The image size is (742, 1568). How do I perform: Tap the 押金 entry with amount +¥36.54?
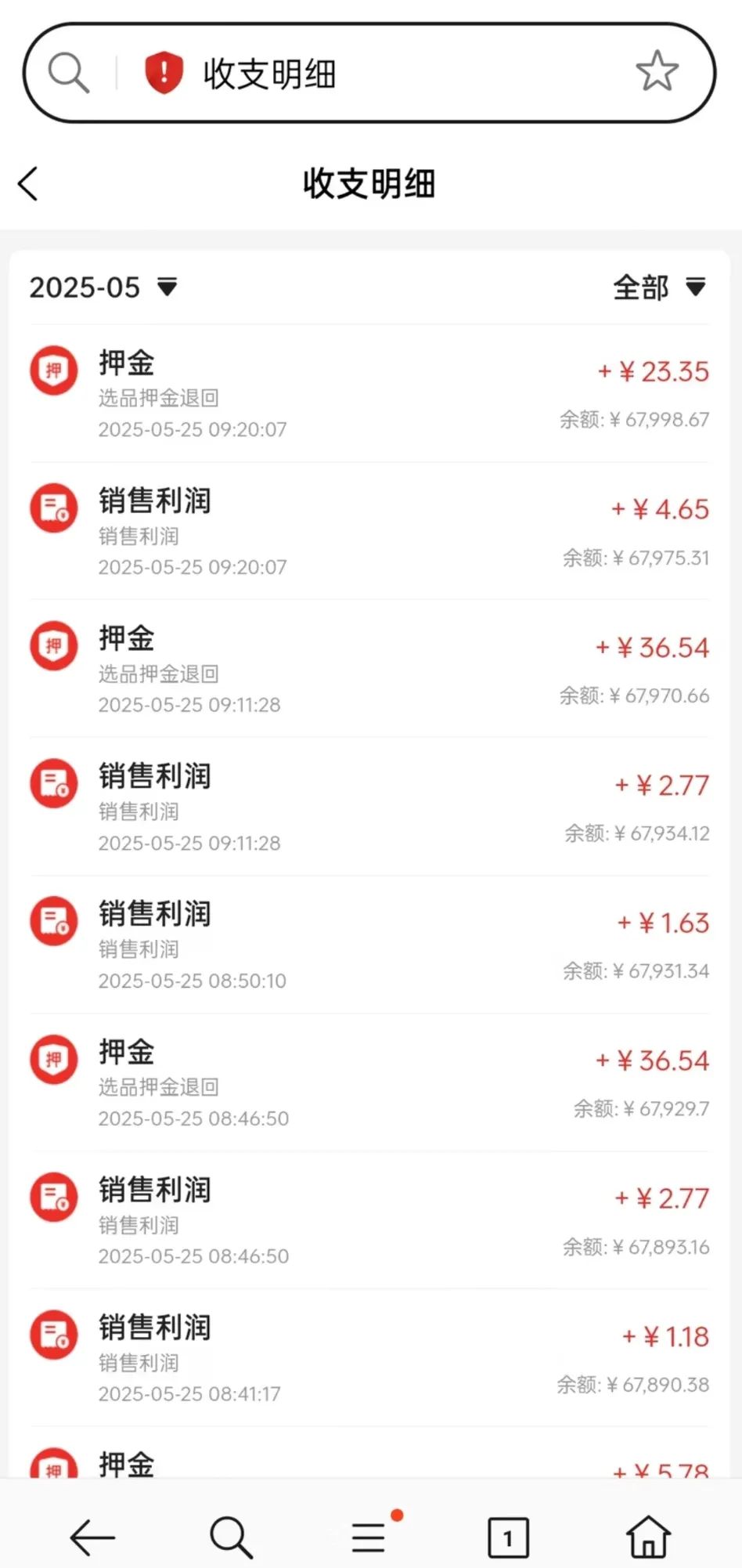tap(371, 670)
